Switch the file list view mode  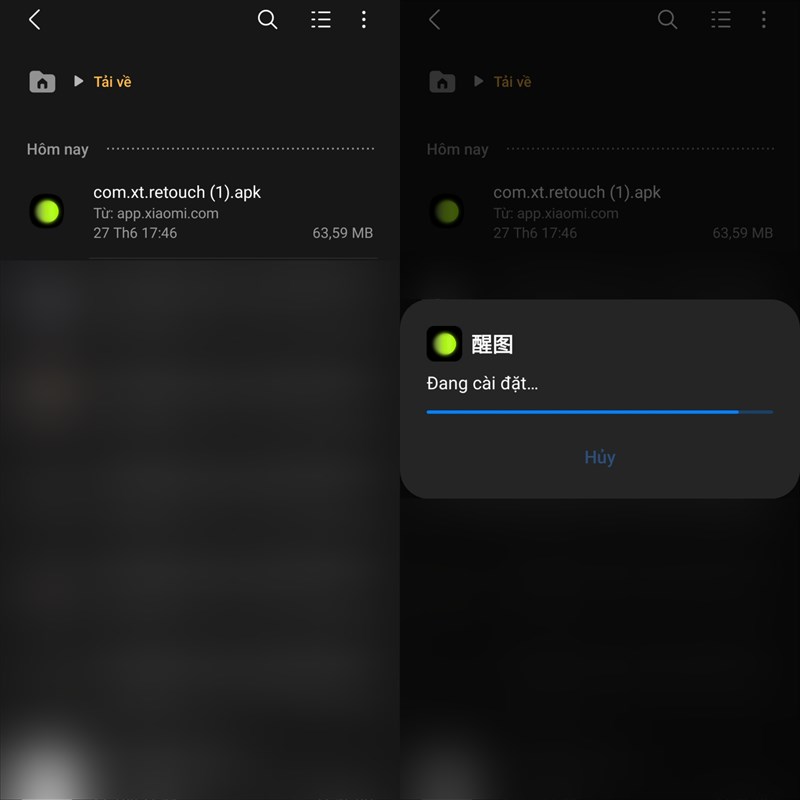[321, 20]
